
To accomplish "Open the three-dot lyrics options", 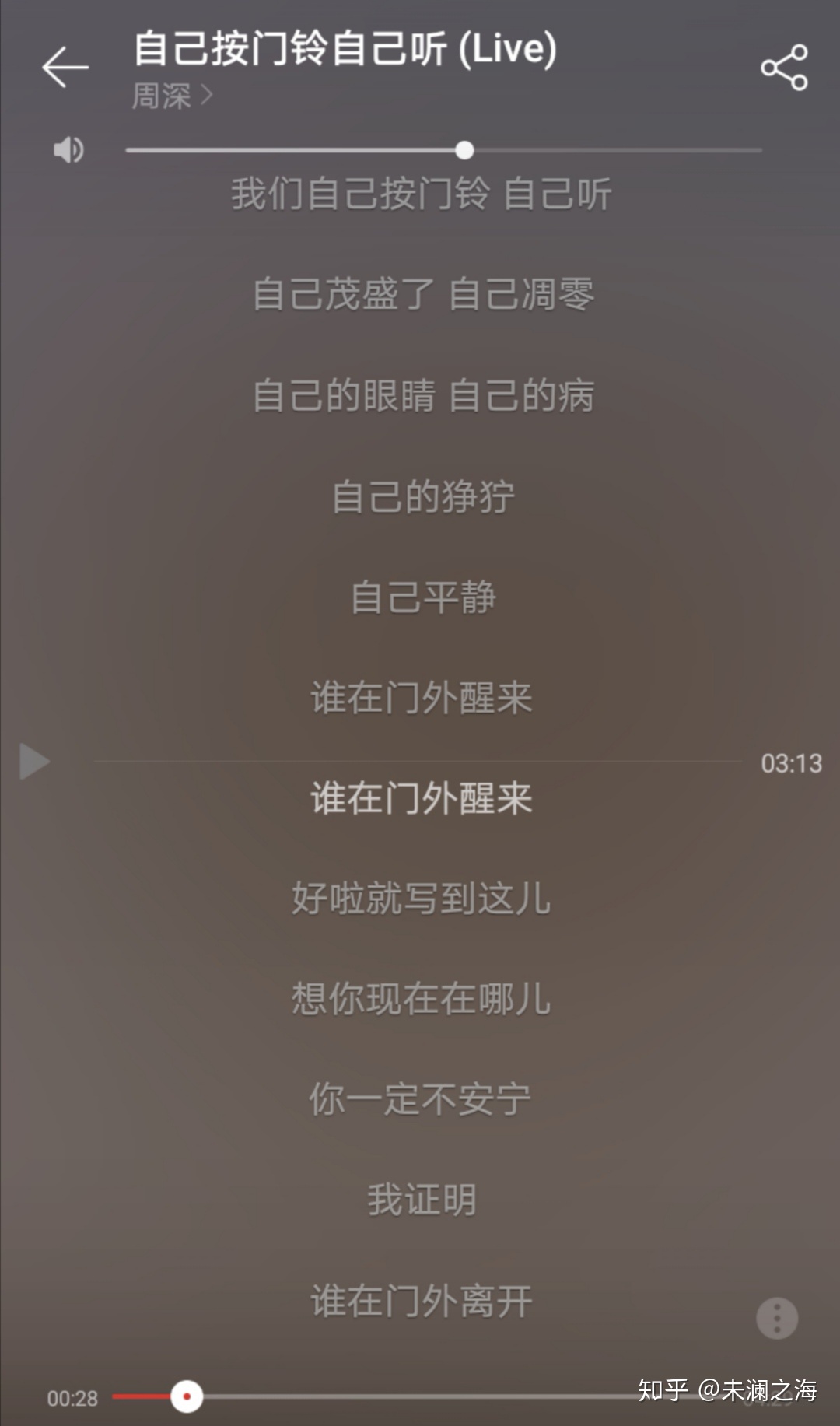I will [777, 1318].
